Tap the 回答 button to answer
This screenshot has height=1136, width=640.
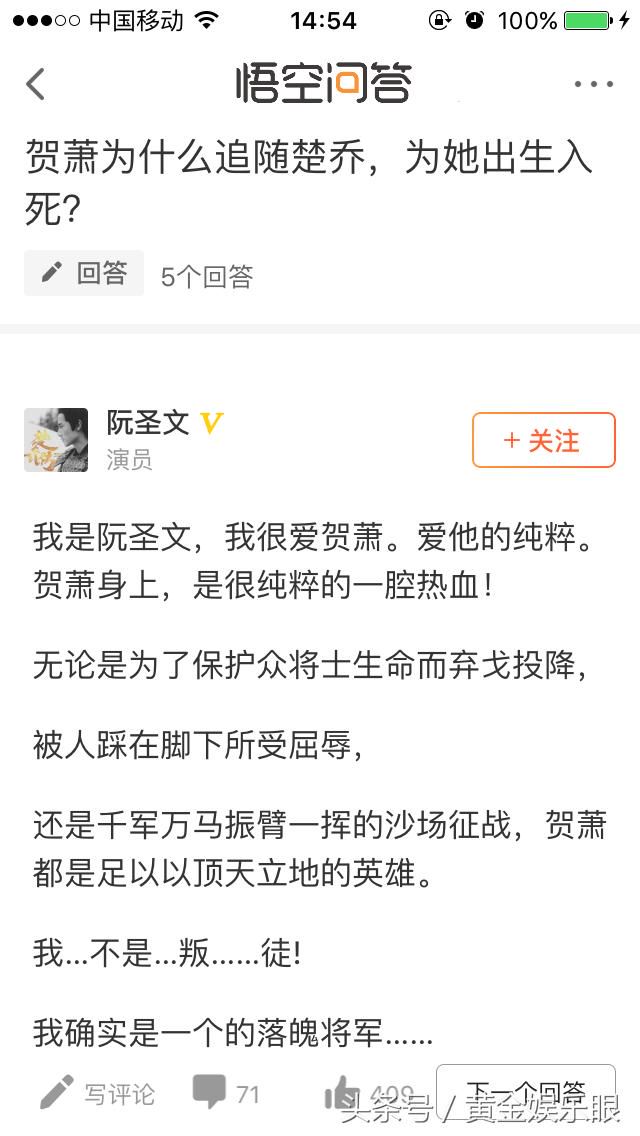tap(84, 273)
